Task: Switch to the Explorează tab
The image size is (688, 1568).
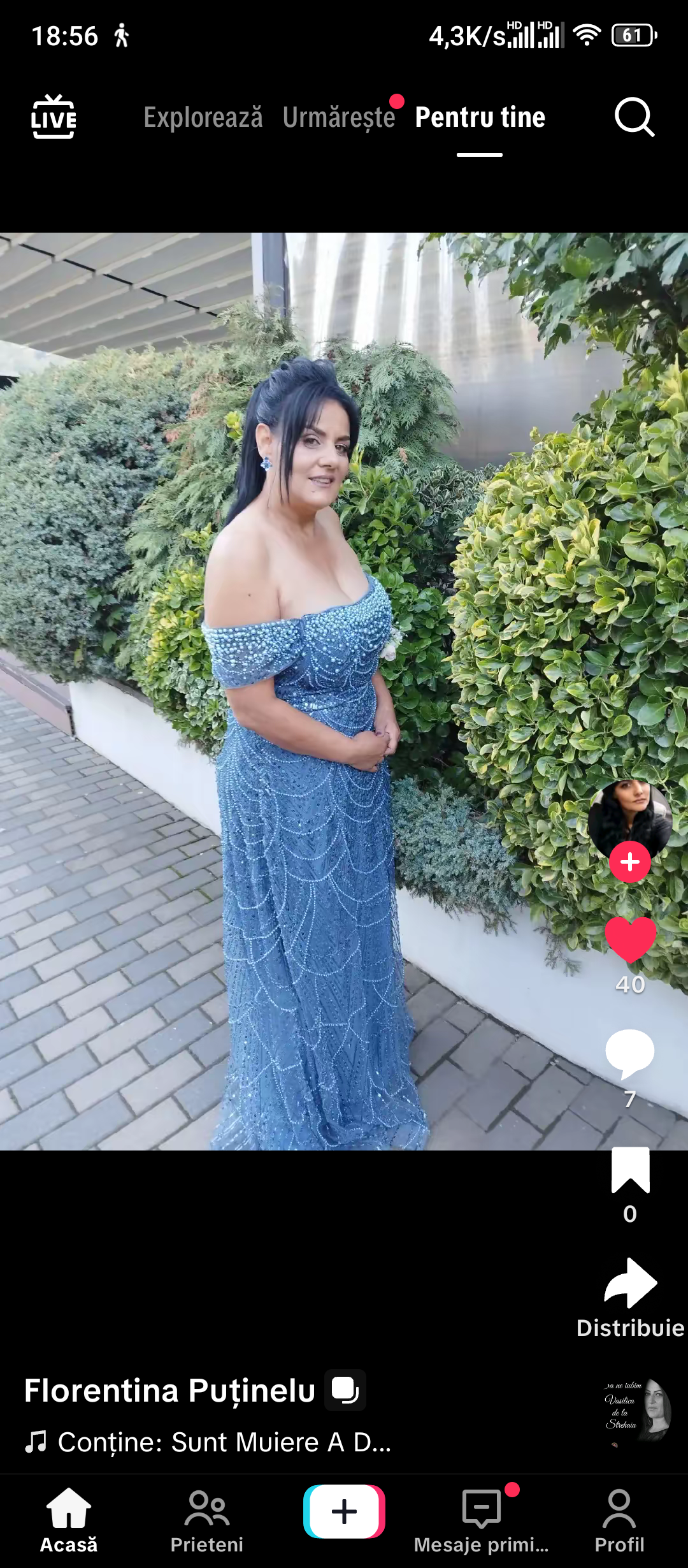Action: click(x=203, y=118)
